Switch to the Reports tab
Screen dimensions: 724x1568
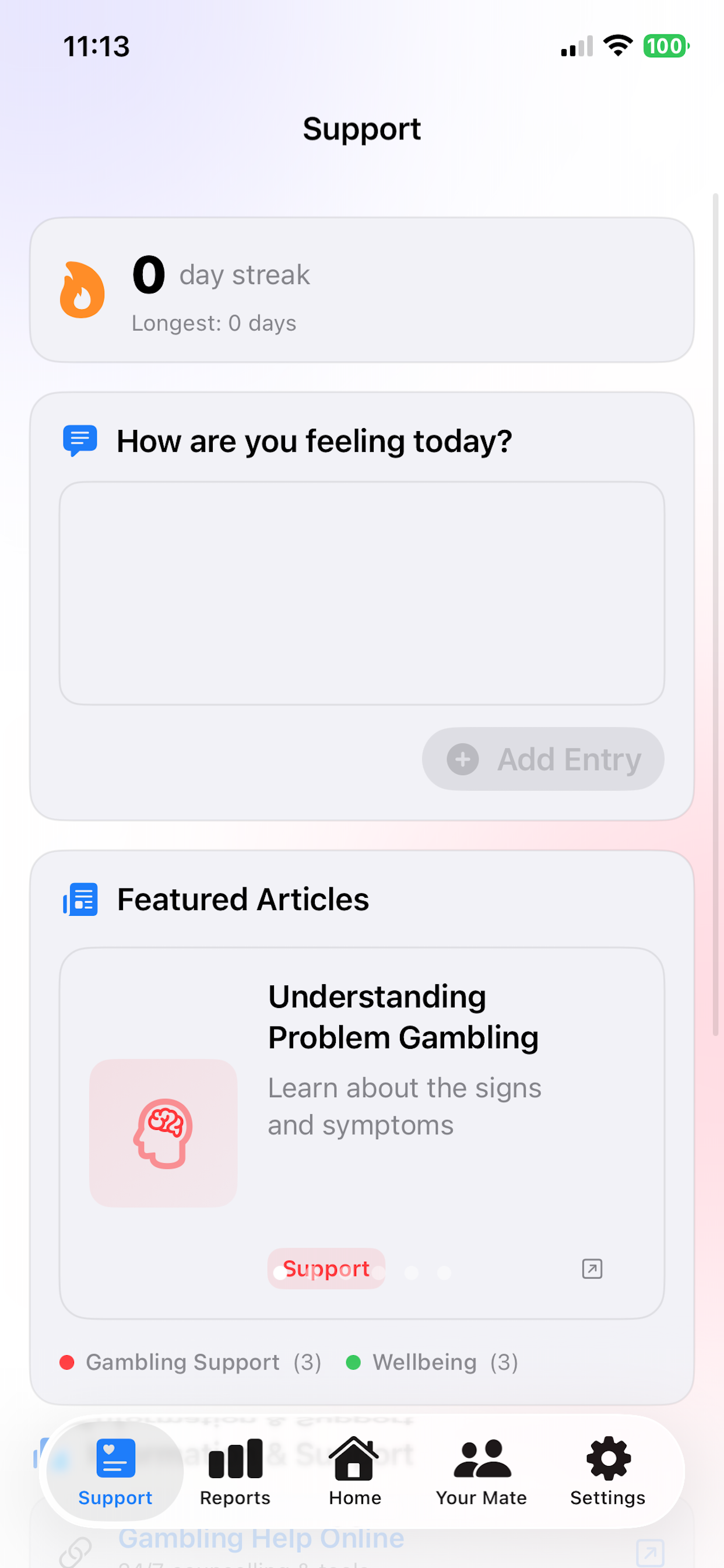point(235,1469)
